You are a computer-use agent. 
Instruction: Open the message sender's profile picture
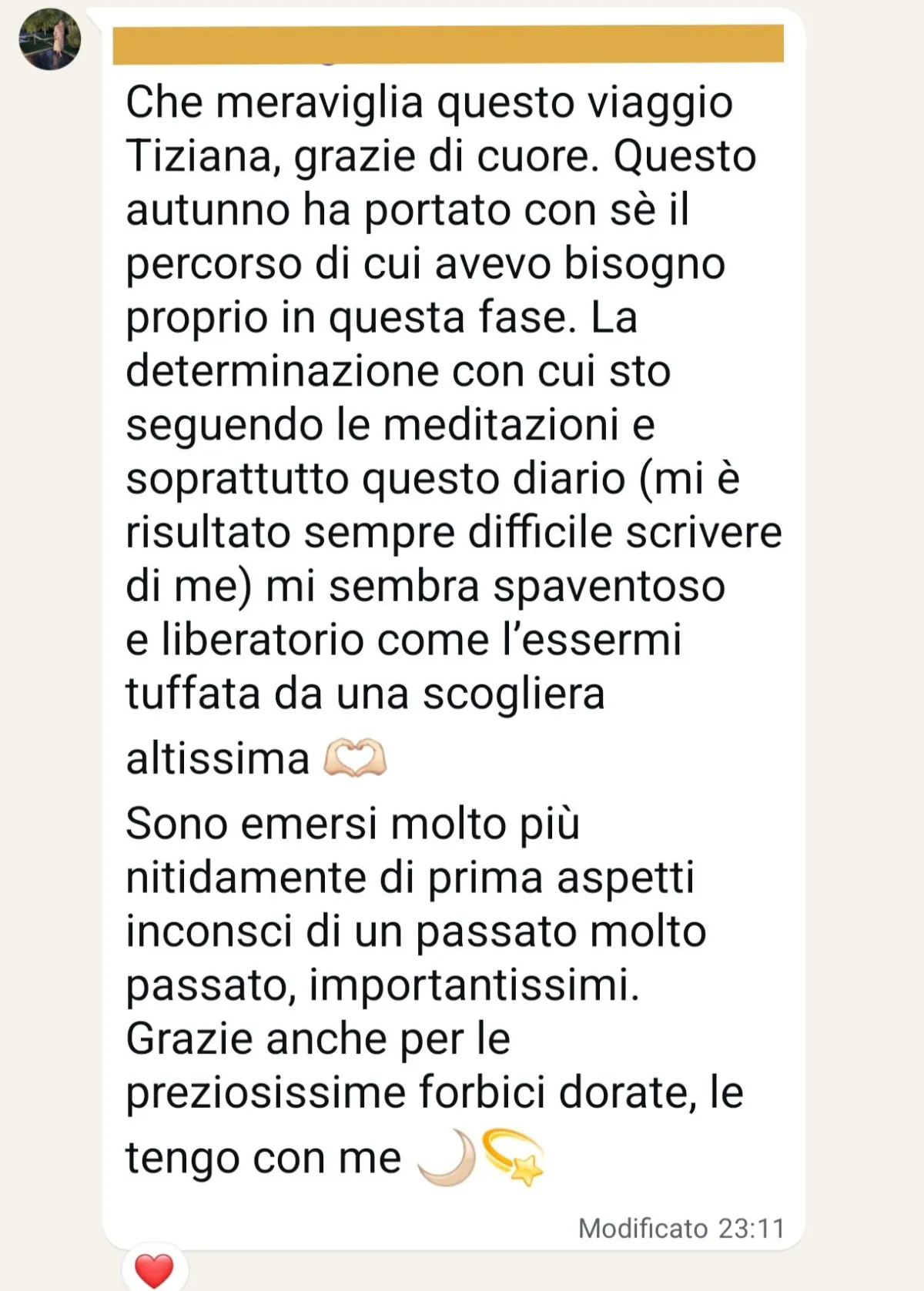tap(50, 39)
